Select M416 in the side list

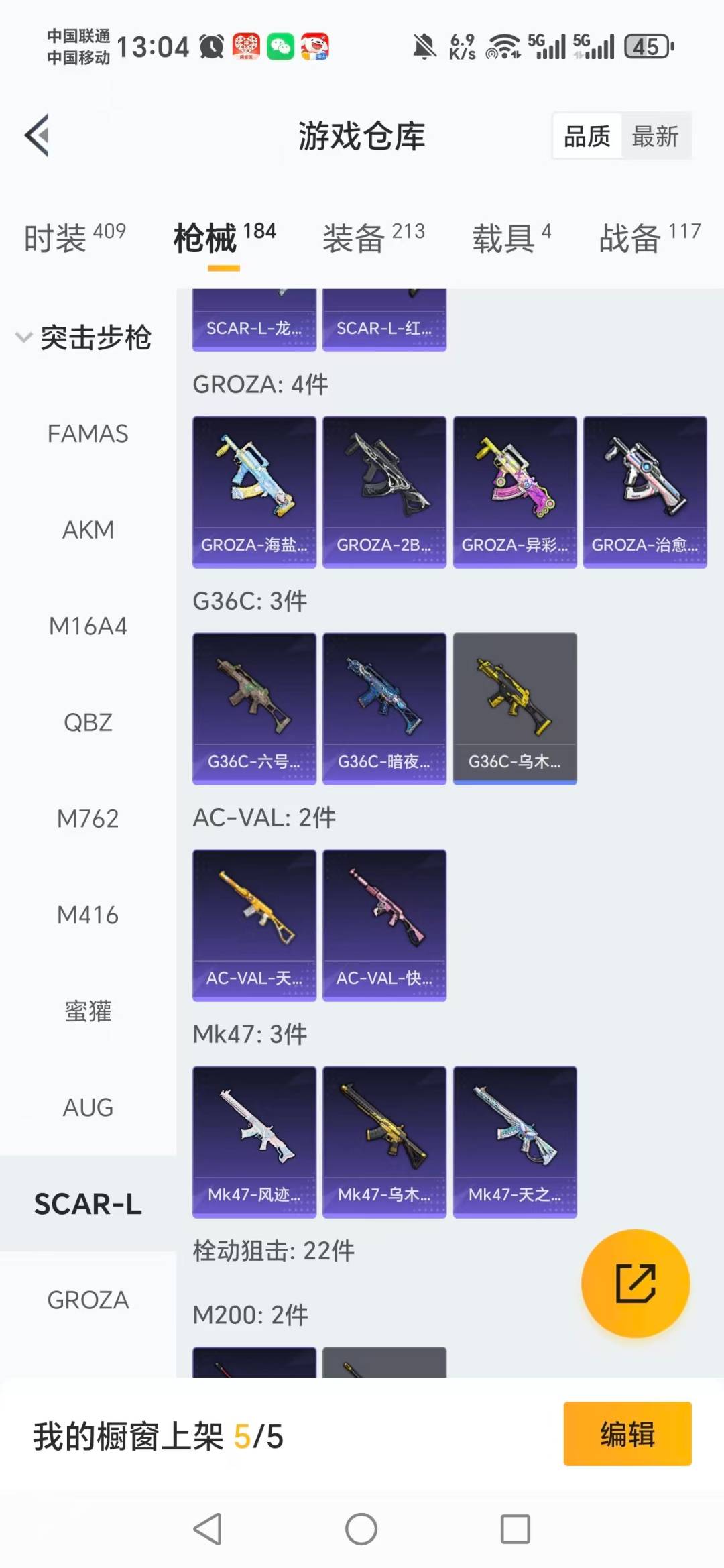point(88,915)
